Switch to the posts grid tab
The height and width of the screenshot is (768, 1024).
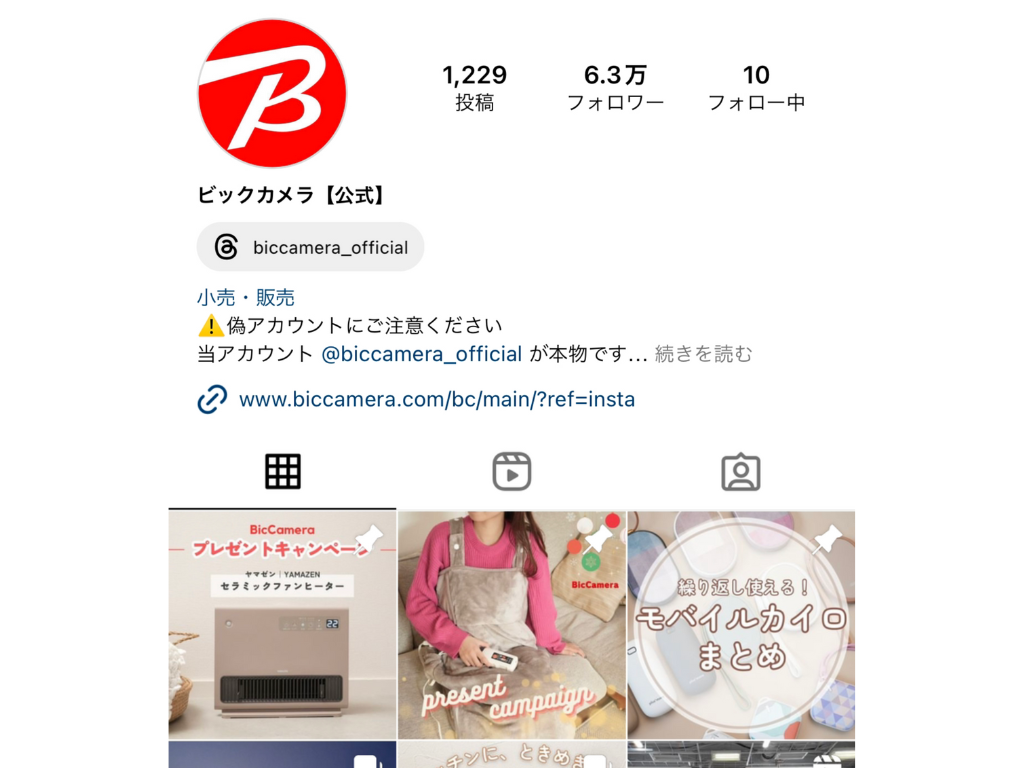[283, 472]
